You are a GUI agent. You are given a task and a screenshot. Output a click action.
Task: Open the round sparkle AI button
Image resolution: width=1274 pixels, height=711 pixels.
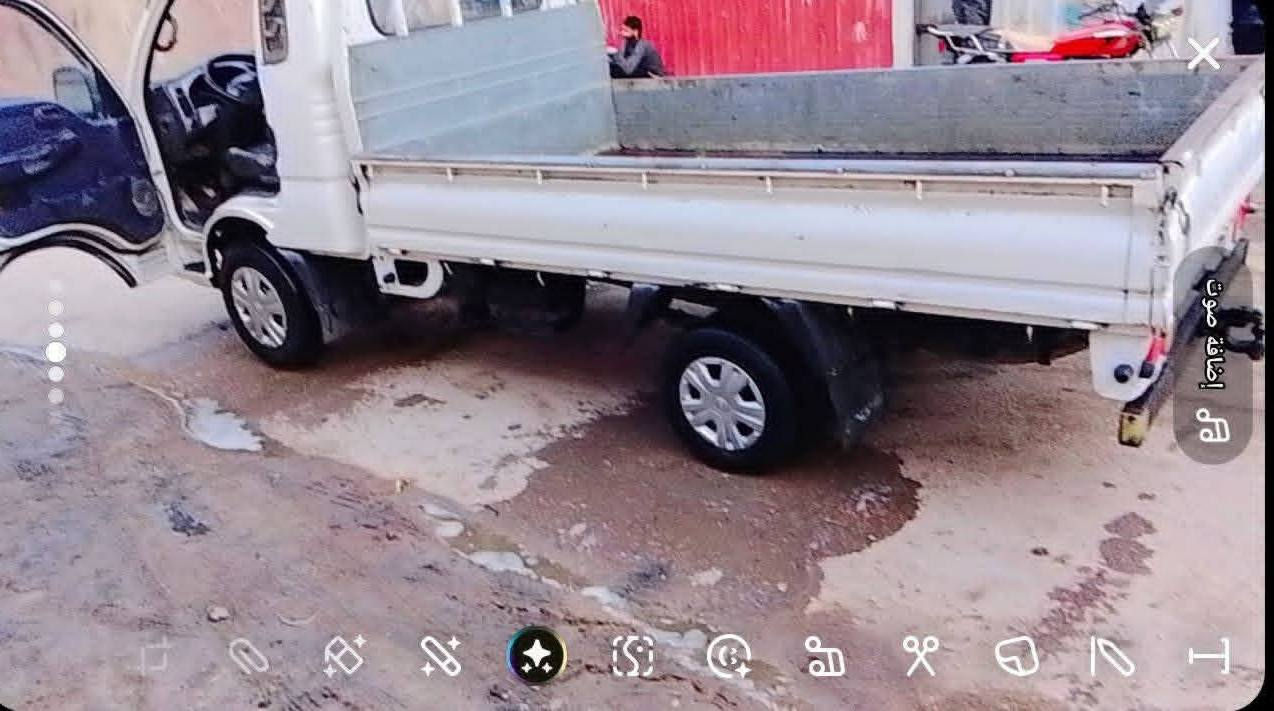pos(537,656)
